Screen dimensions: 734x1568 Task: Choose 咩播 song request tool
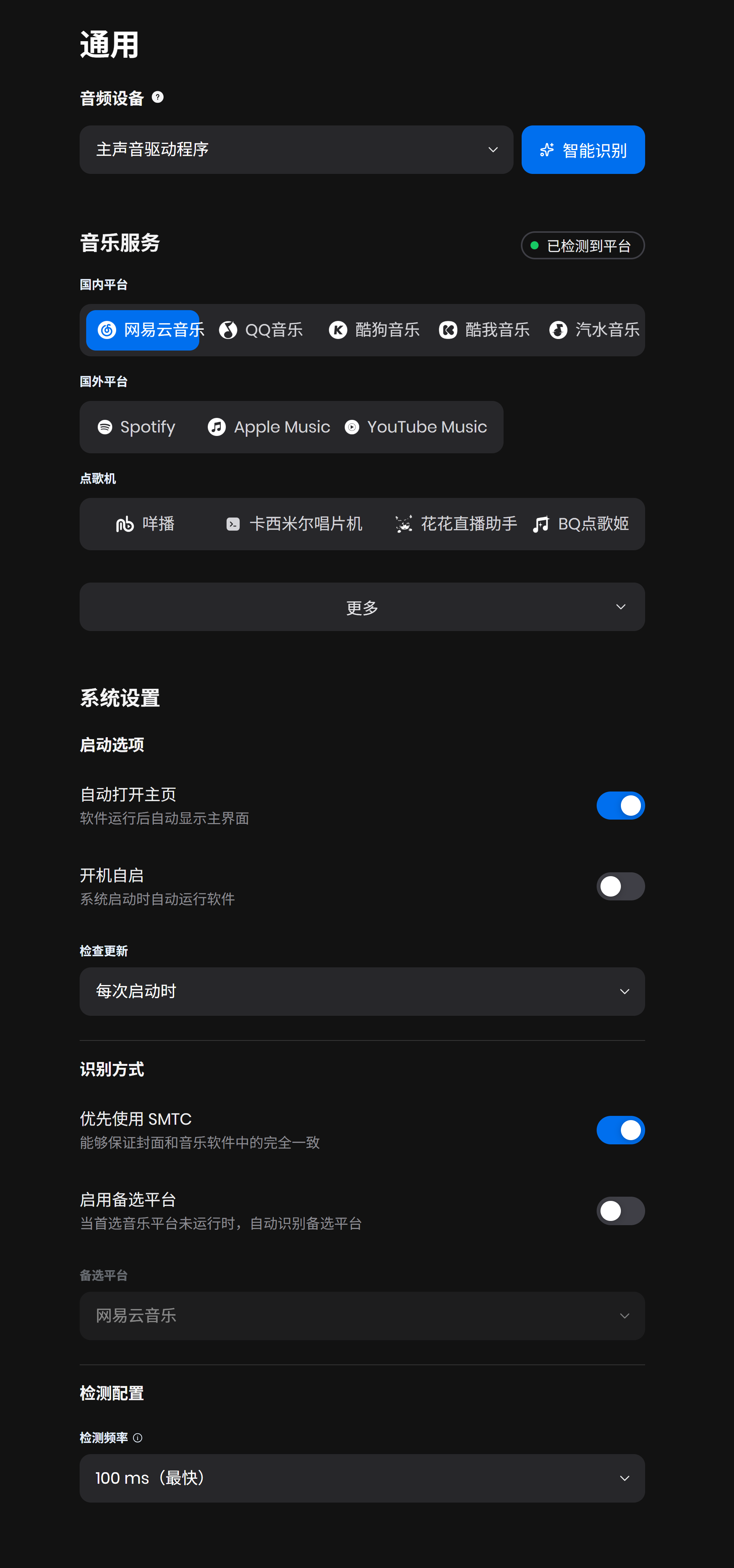[145, 524]
